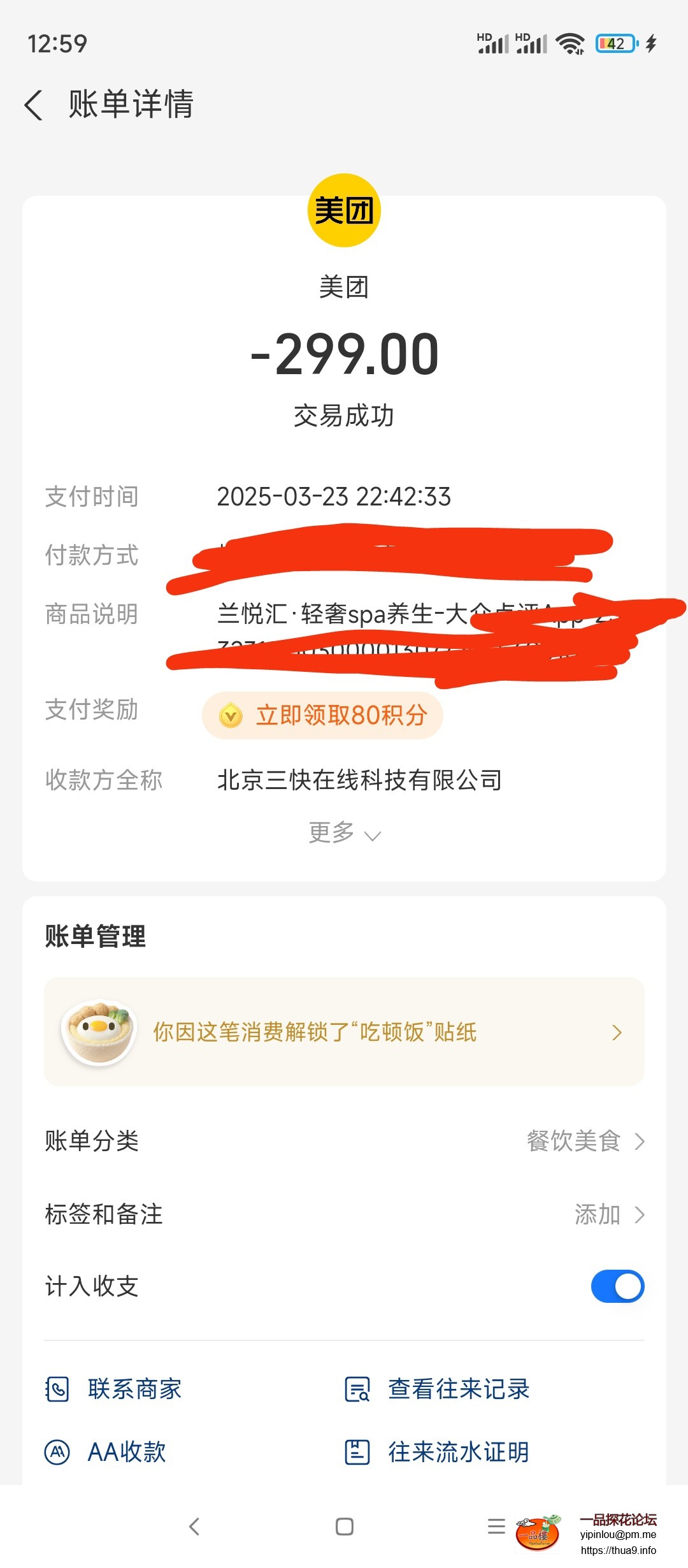Change 账单分类 from 餐饮美食

pos(585,1141)
